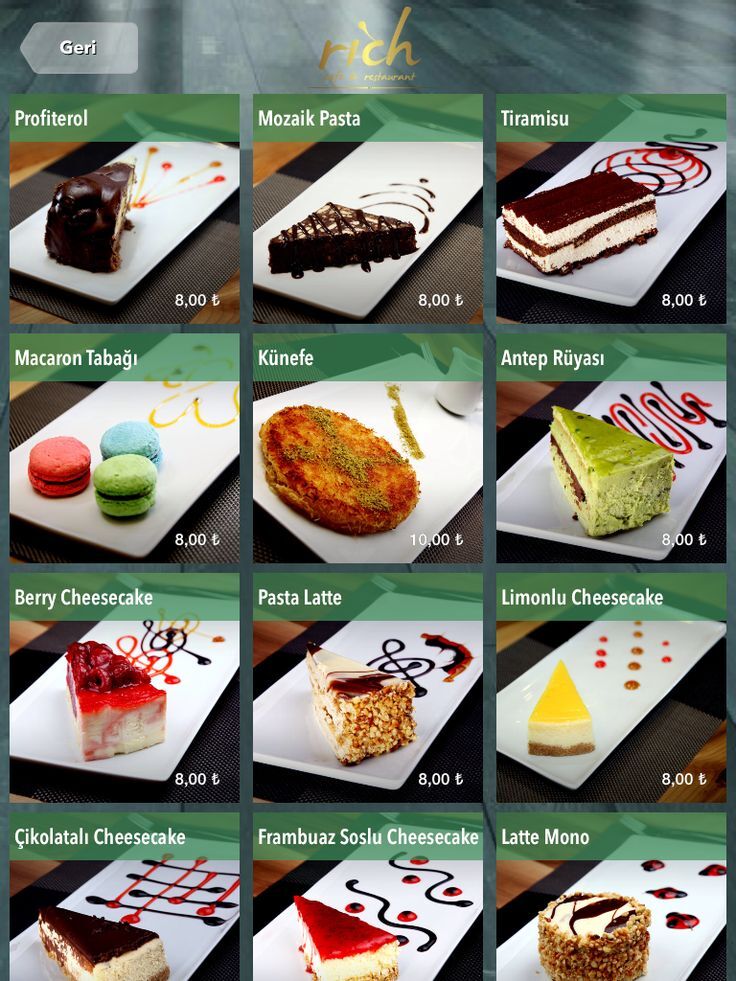
Task: Select Antep Rüyası from the menu
Action: [x=610, y=448]
